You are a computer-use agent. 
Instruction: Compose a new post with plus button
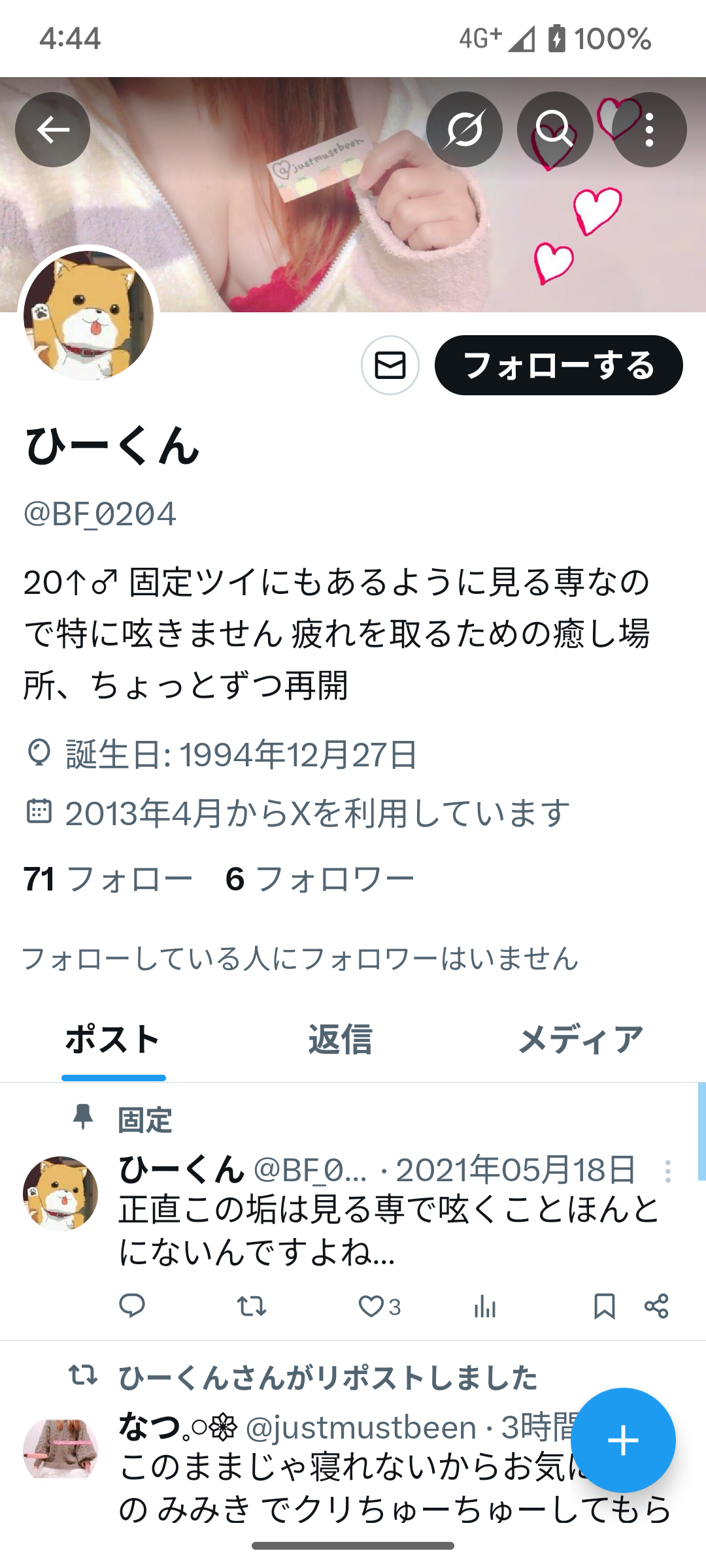623,1440
